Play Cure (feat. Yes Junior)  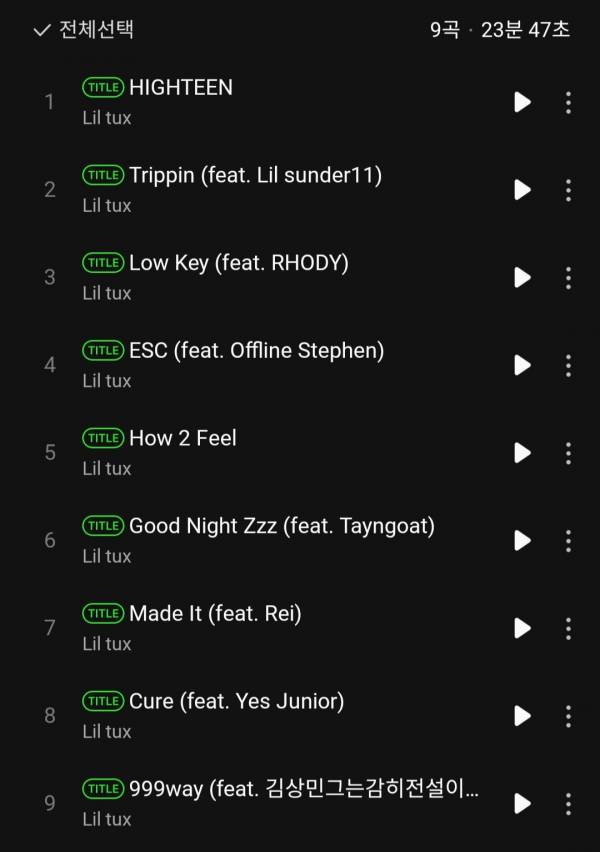click(522, 715)
